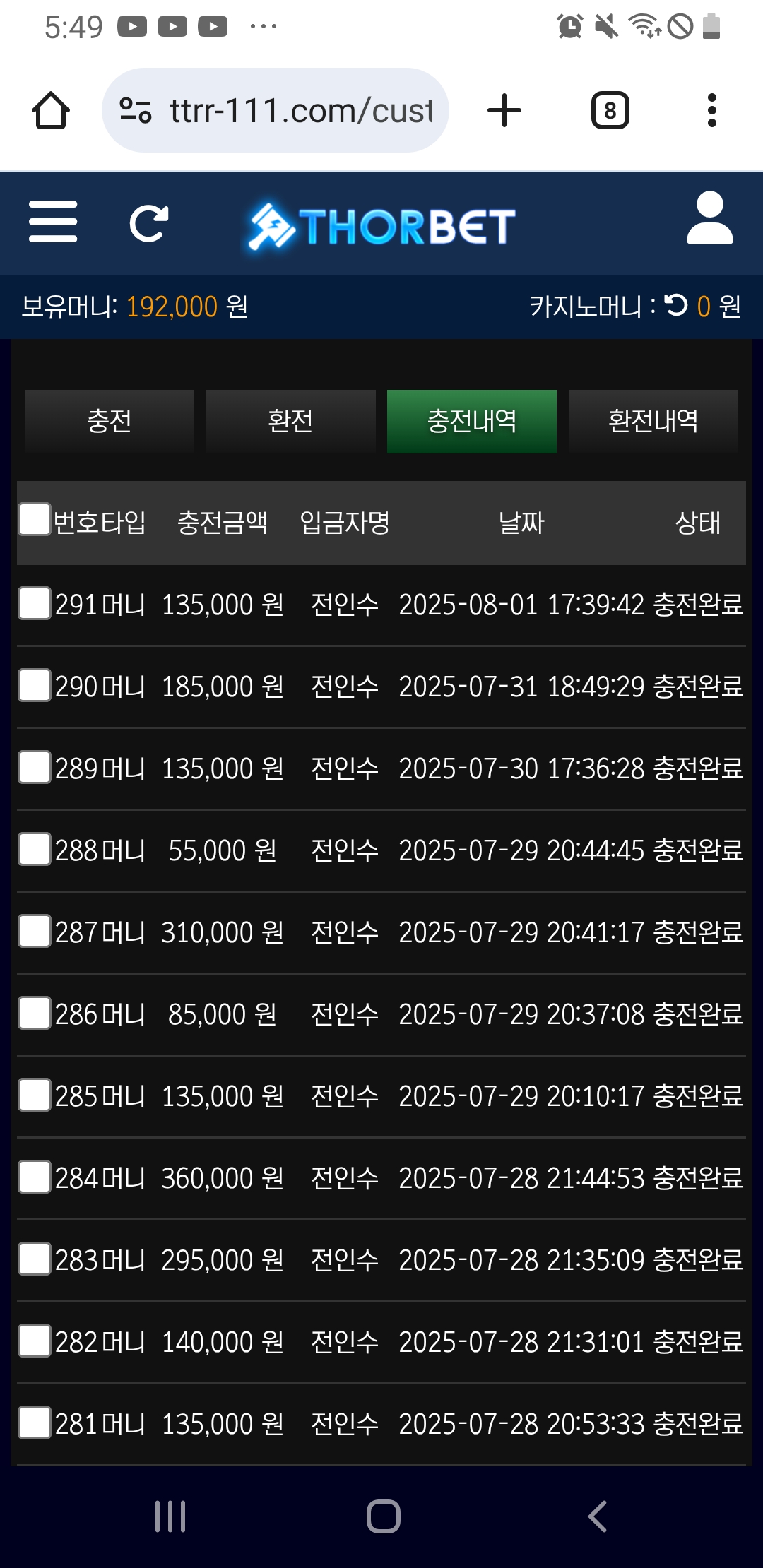Select the 충전내역 tab
The width and height of the screenshot is (763, 1568).
coord(472,421)
